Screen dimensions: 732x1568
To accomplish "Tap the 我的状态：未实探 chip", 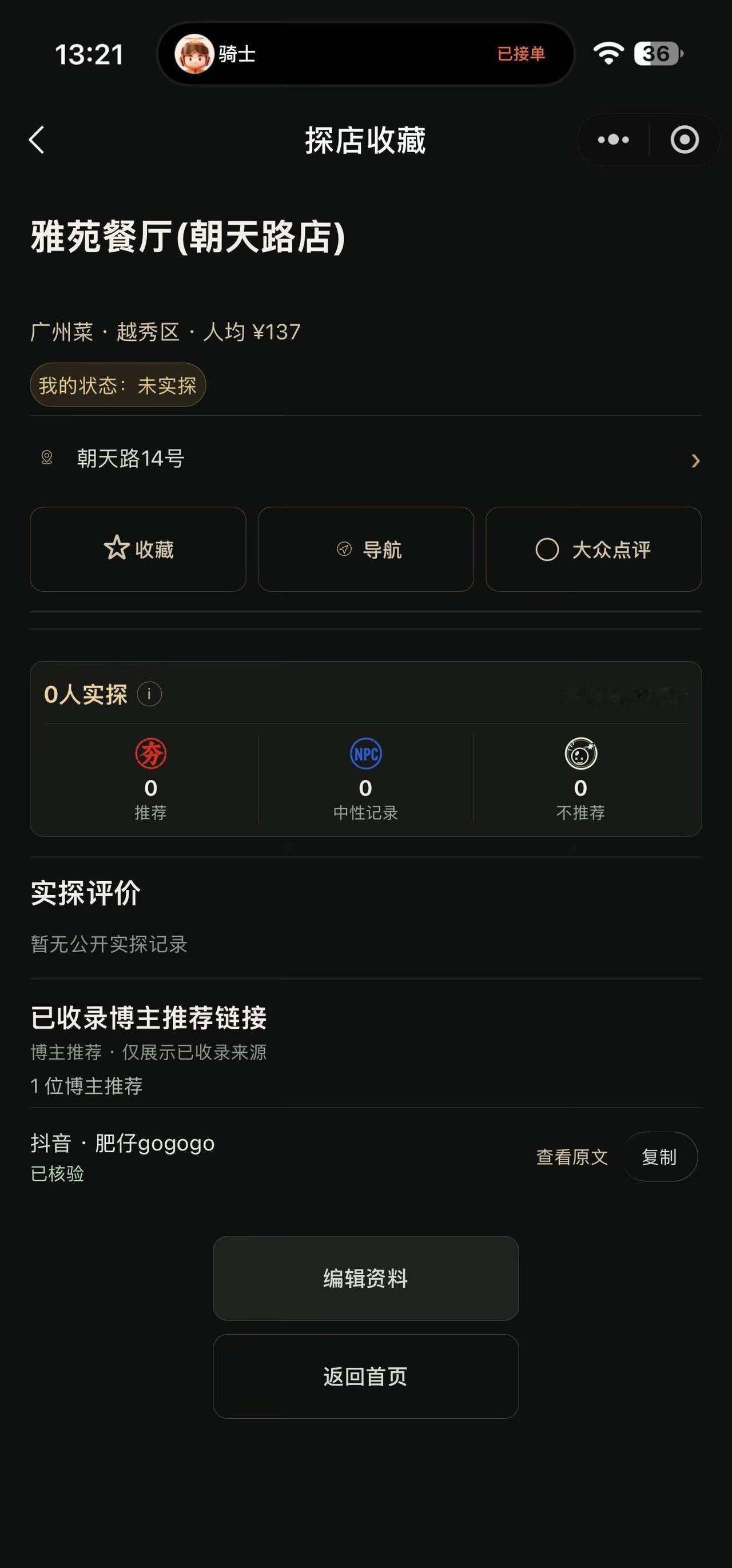I will click(118, 385).
